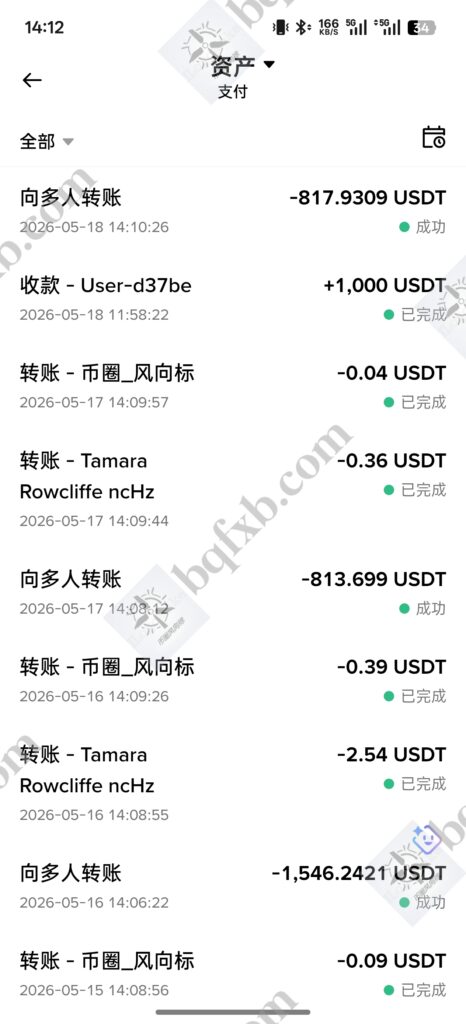Open the -0.39 USDT 币圈_风向标 transfer
Viewport: 466px width, 1024px height.
(x=233, y=680)
